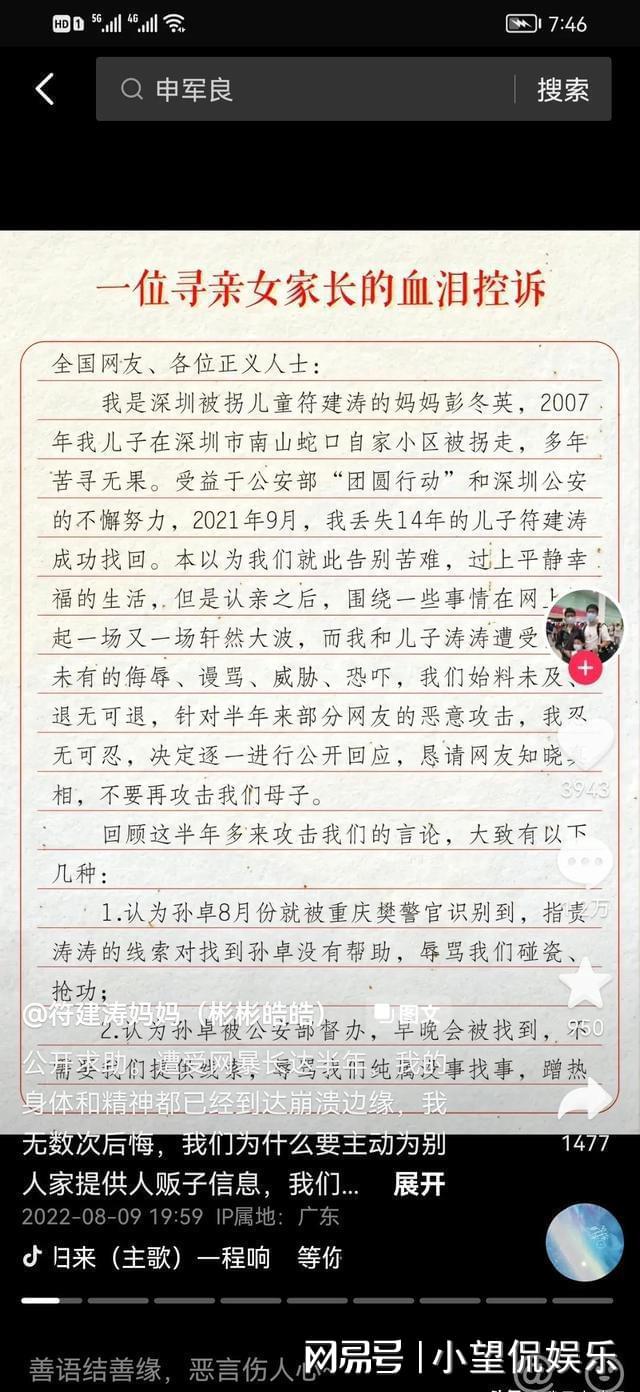Expand the caption with 展开
This screenshot has height=1392, width=640.
point(418,1184)
